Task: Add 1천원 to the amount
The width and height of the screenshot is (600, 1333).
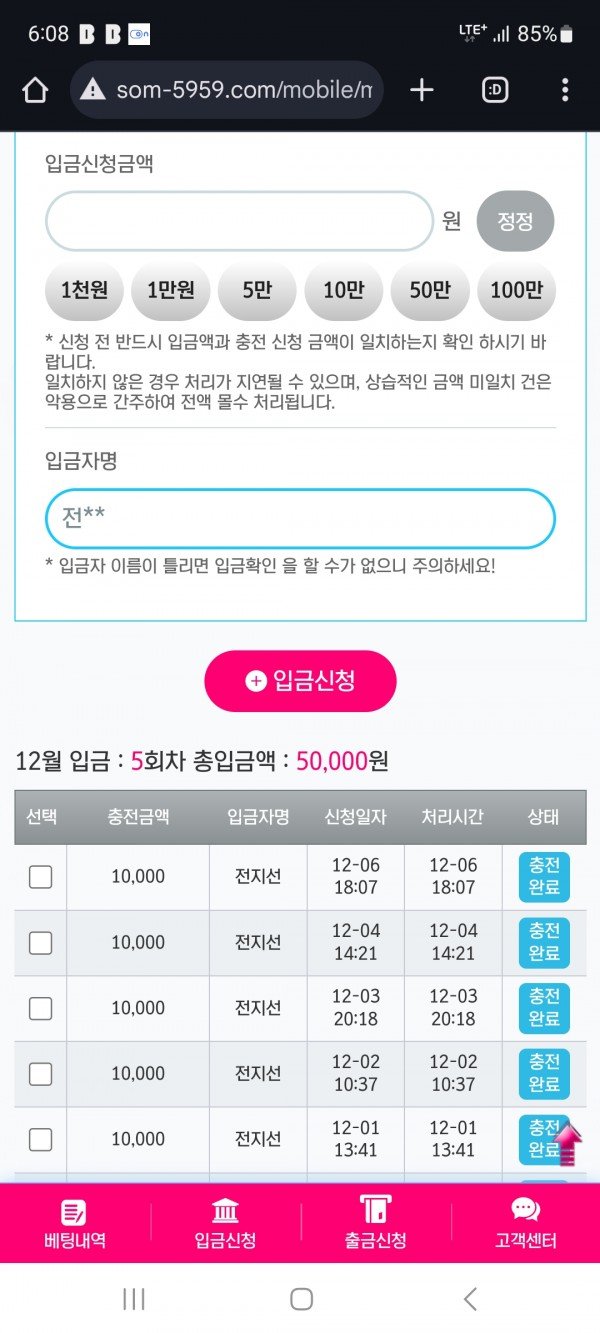Action: [84, 291]
